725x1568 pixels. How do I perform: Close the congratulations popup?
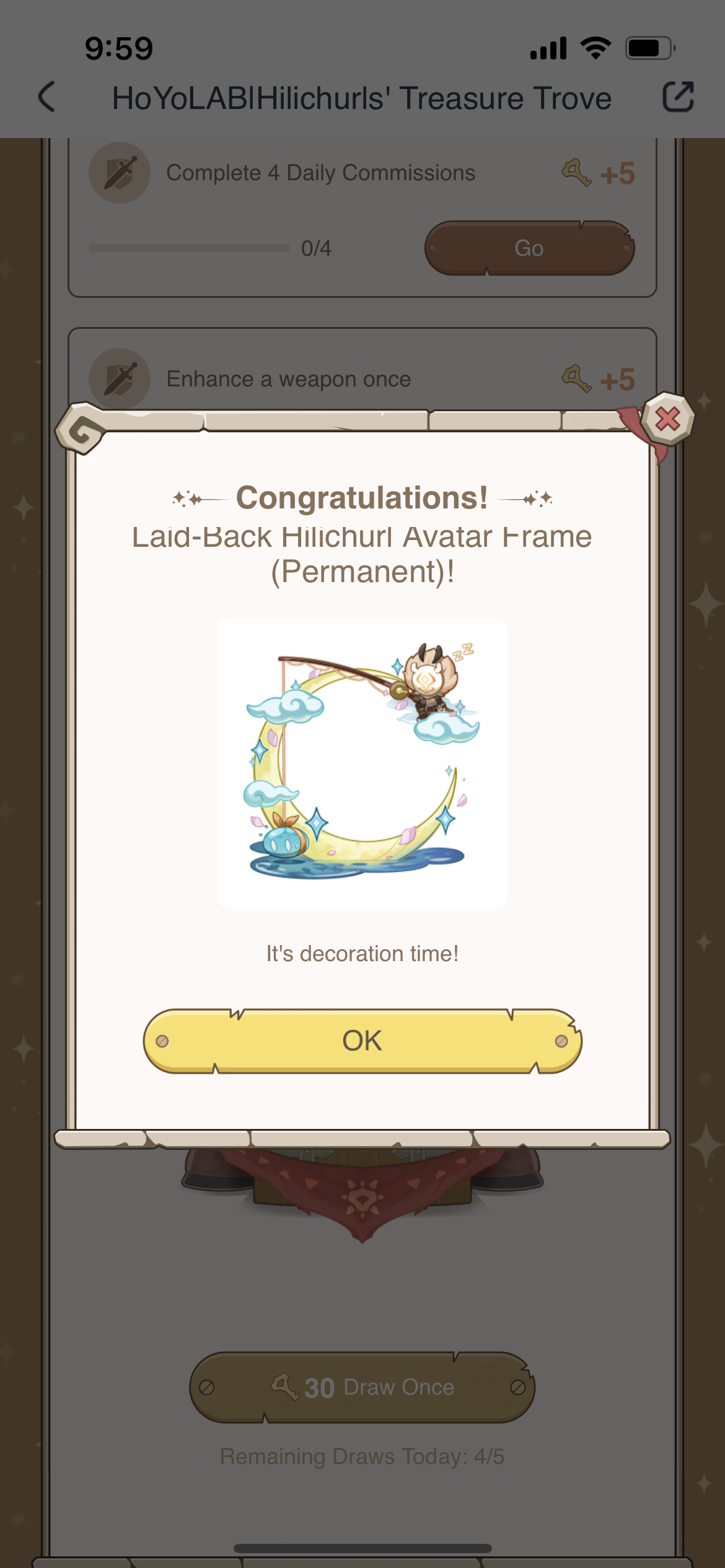pyautogui.click(x=667, y=419)
